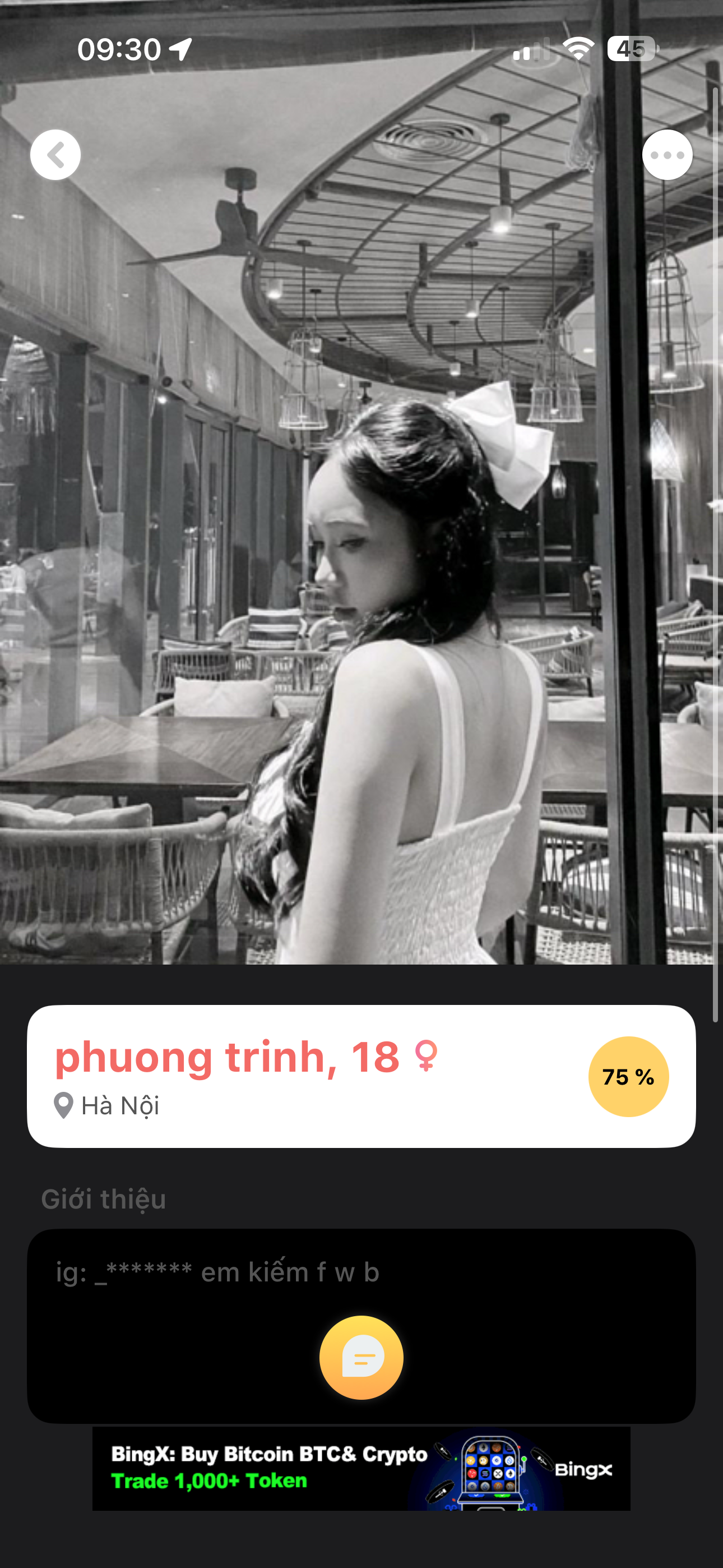Start a chat with phuong trinh

[x=361, y=1357]
